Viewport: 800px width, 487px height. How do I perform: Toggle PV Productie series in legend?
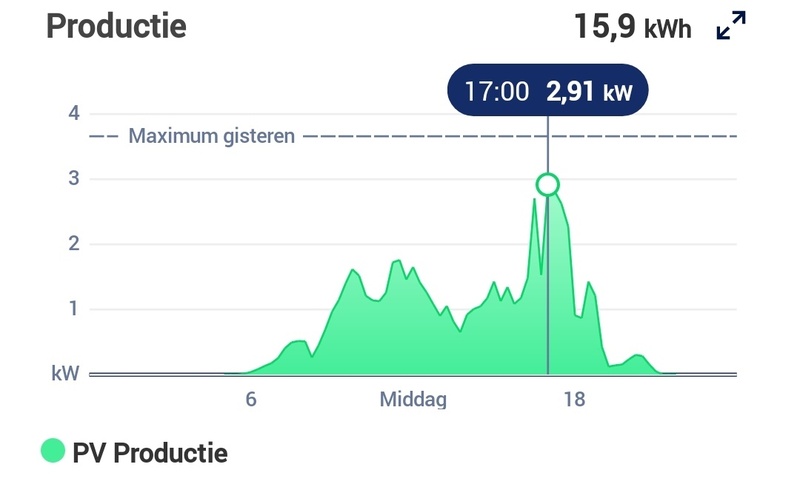pos(134,453)
